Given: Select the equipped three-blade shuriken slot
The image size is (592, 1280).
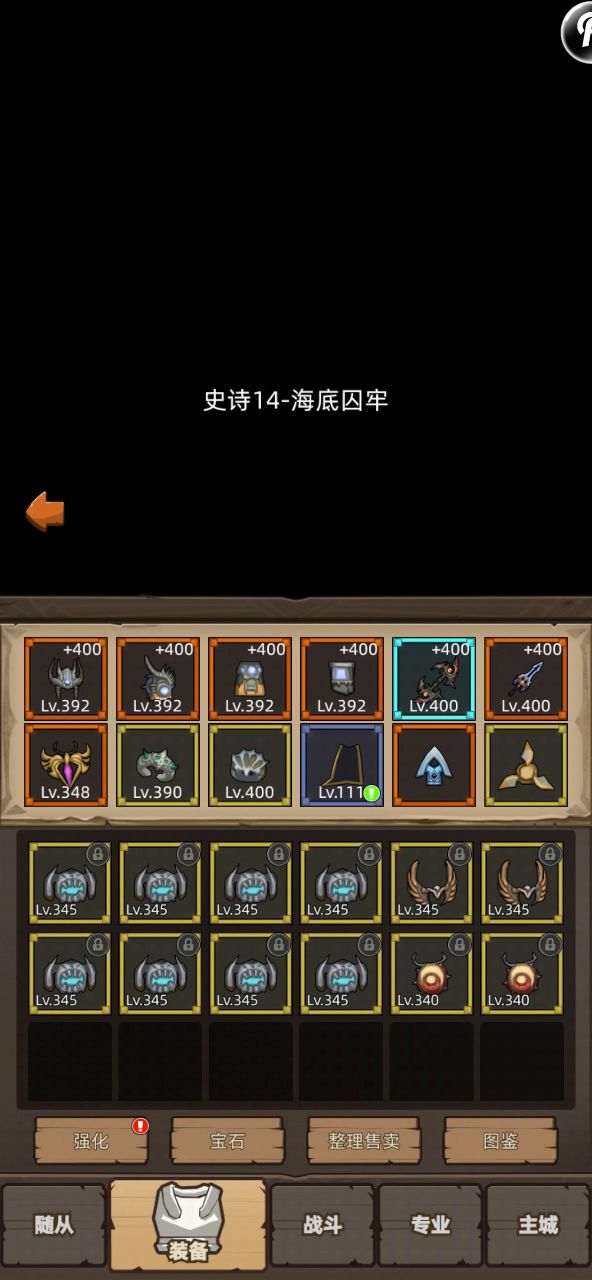Looking at the screenshot, I should (x=526, y=765).
